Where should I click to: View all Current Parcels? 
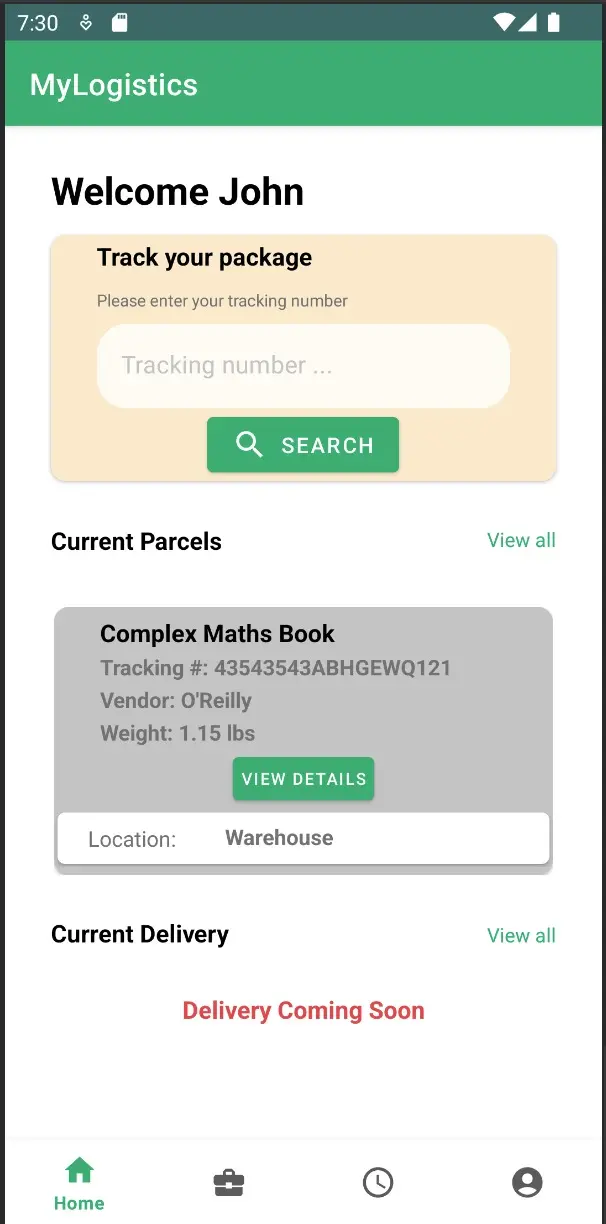pos(521,541)
